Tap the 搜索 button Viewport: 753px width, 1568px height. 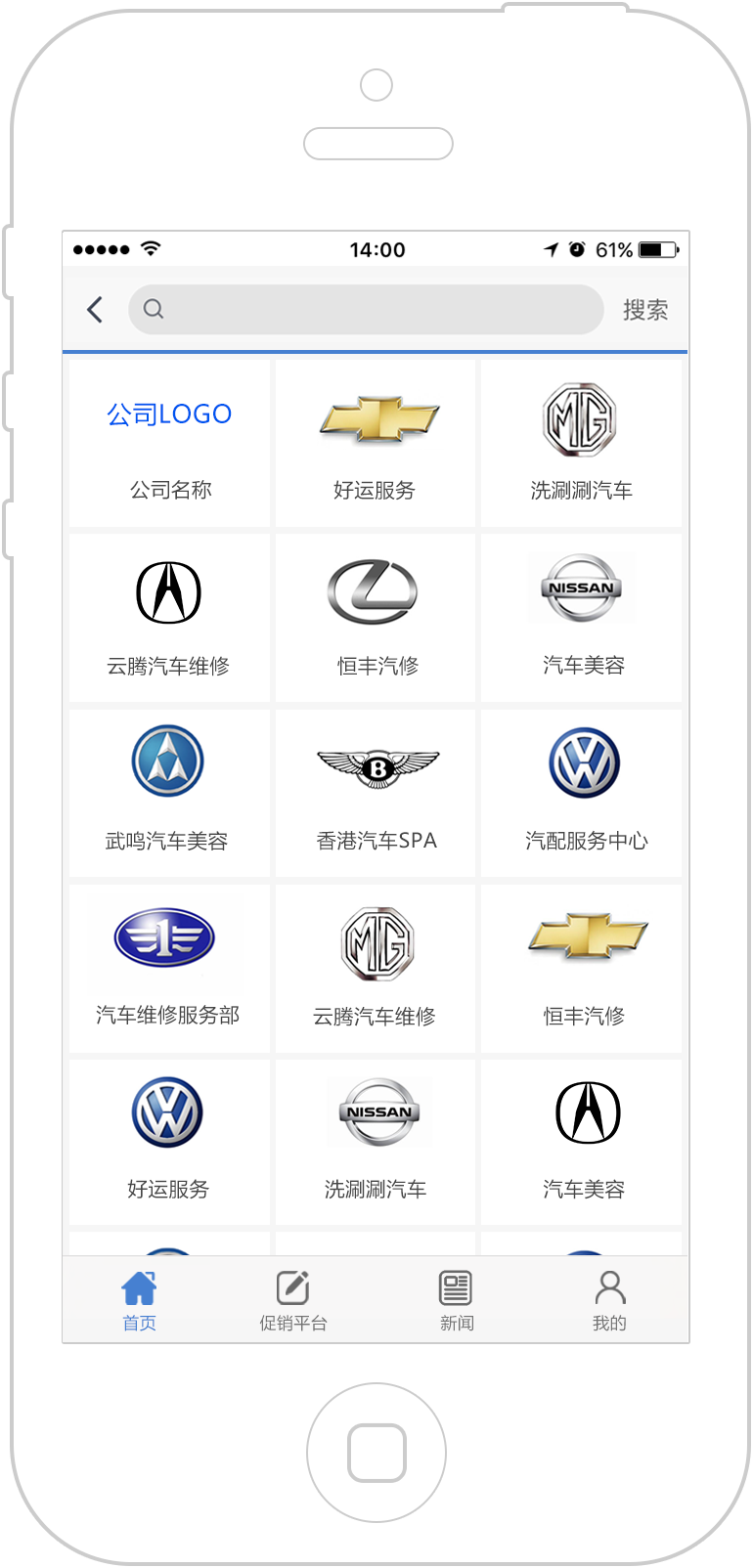645,310
